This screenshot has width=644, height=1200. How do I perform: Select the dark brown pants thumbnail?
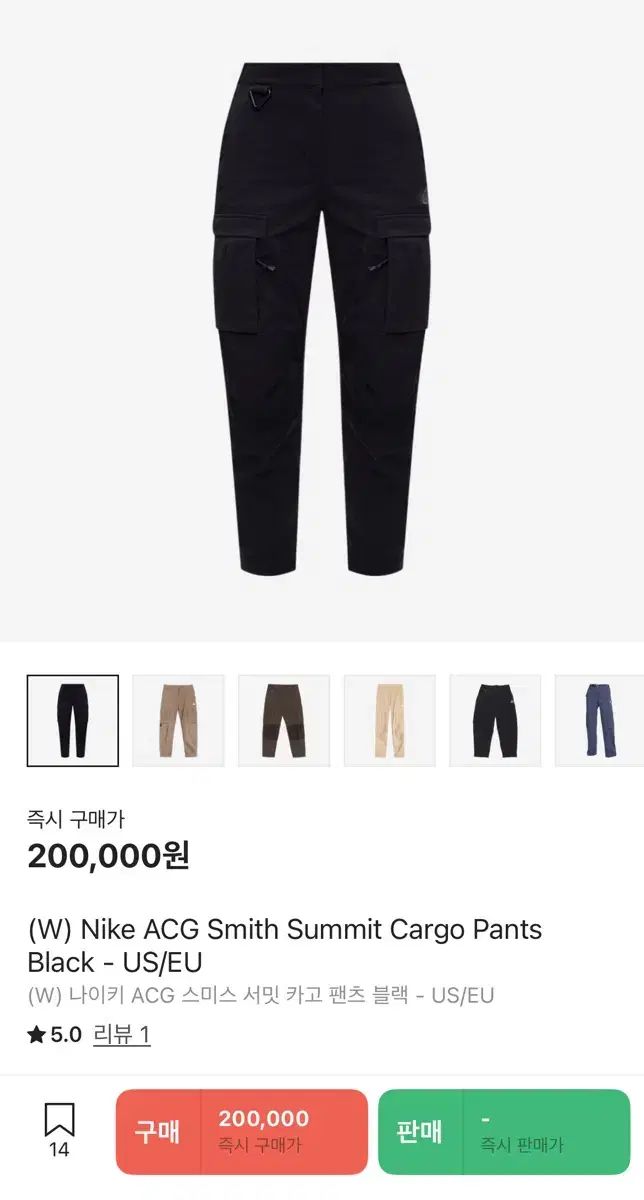click(x=284, y=720)
